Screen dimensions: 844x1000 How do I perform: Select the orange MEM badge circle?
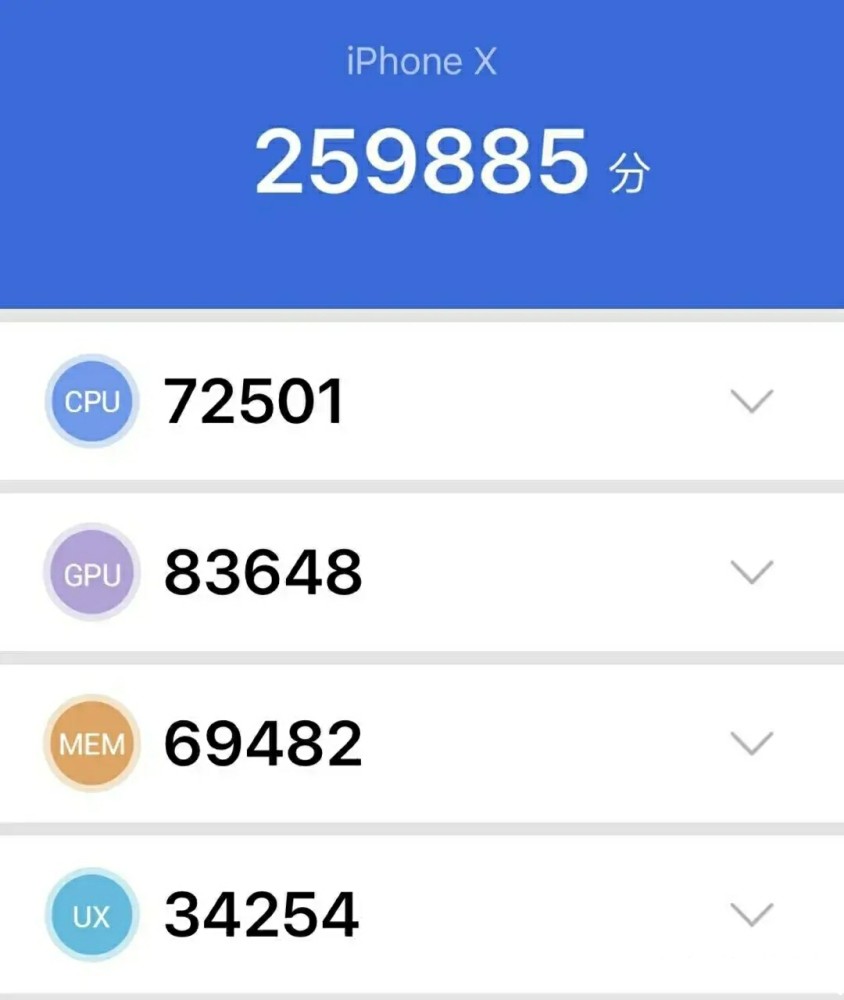pyautogui.click(x=91, y=743)
